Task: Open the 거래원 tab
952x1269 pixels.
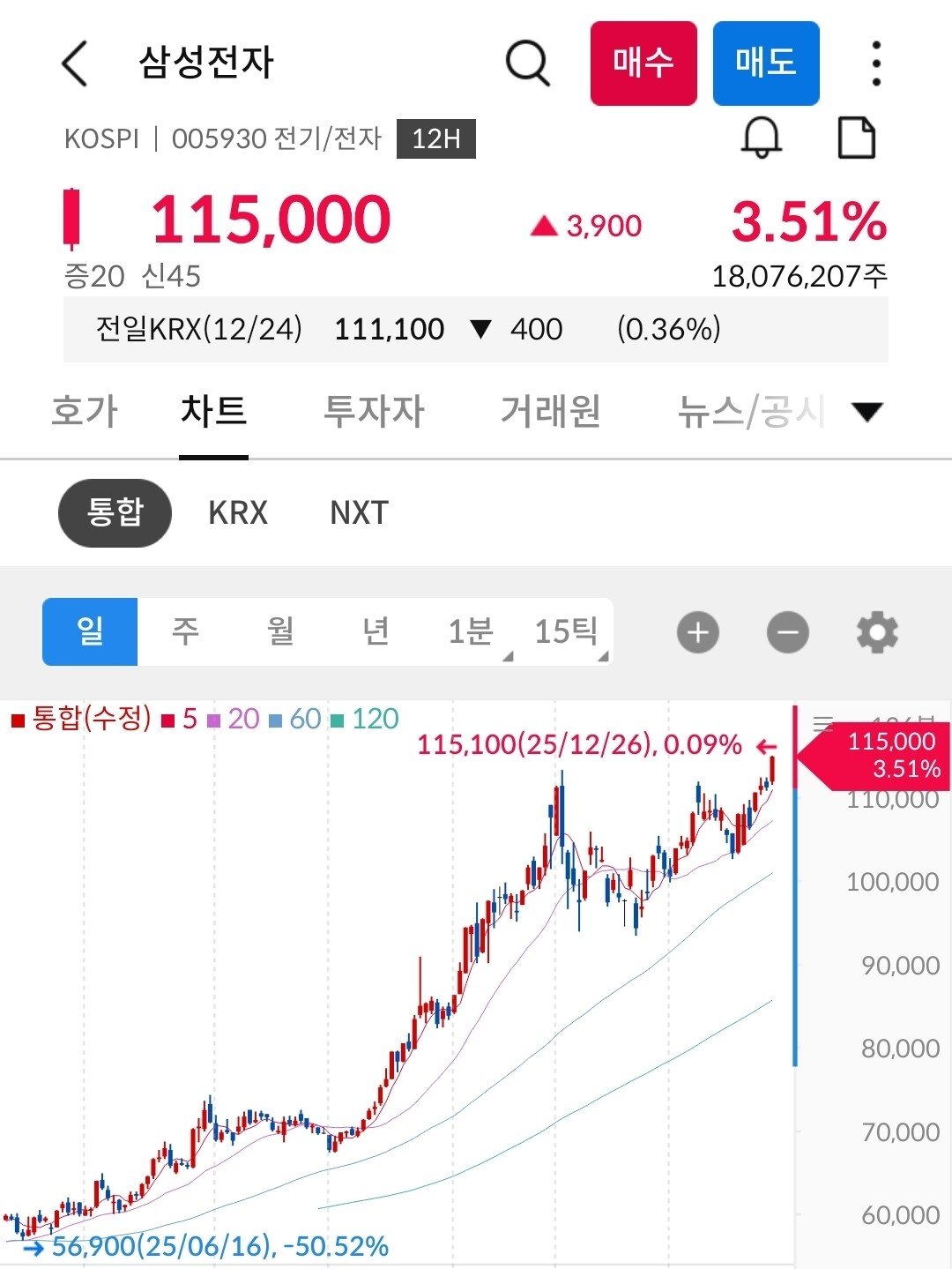Action: [551, 411]
